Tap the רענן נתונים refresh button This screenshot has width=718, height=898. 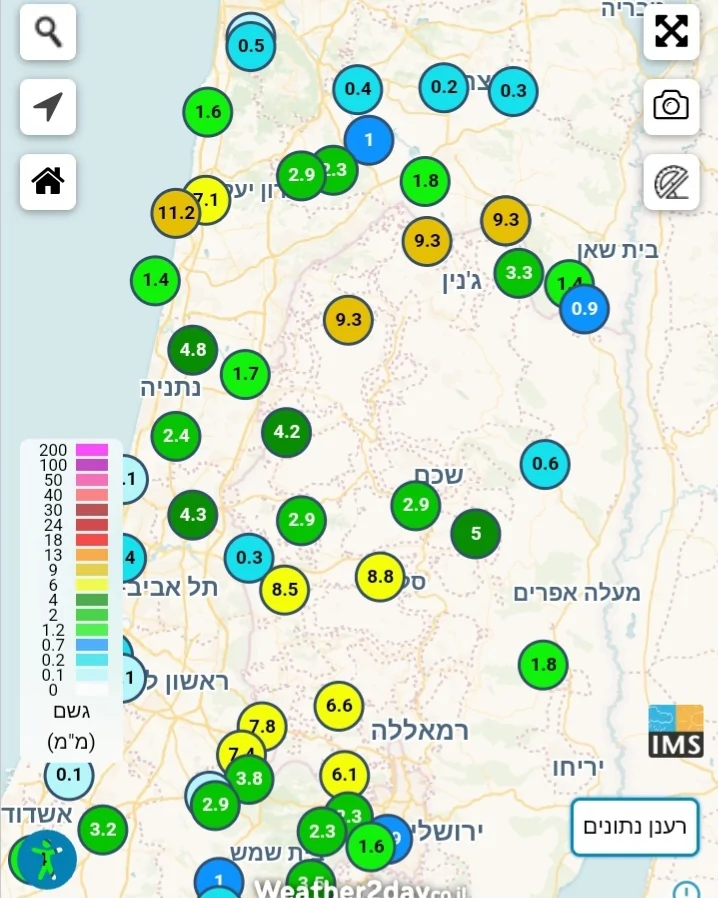pos(635,827)
